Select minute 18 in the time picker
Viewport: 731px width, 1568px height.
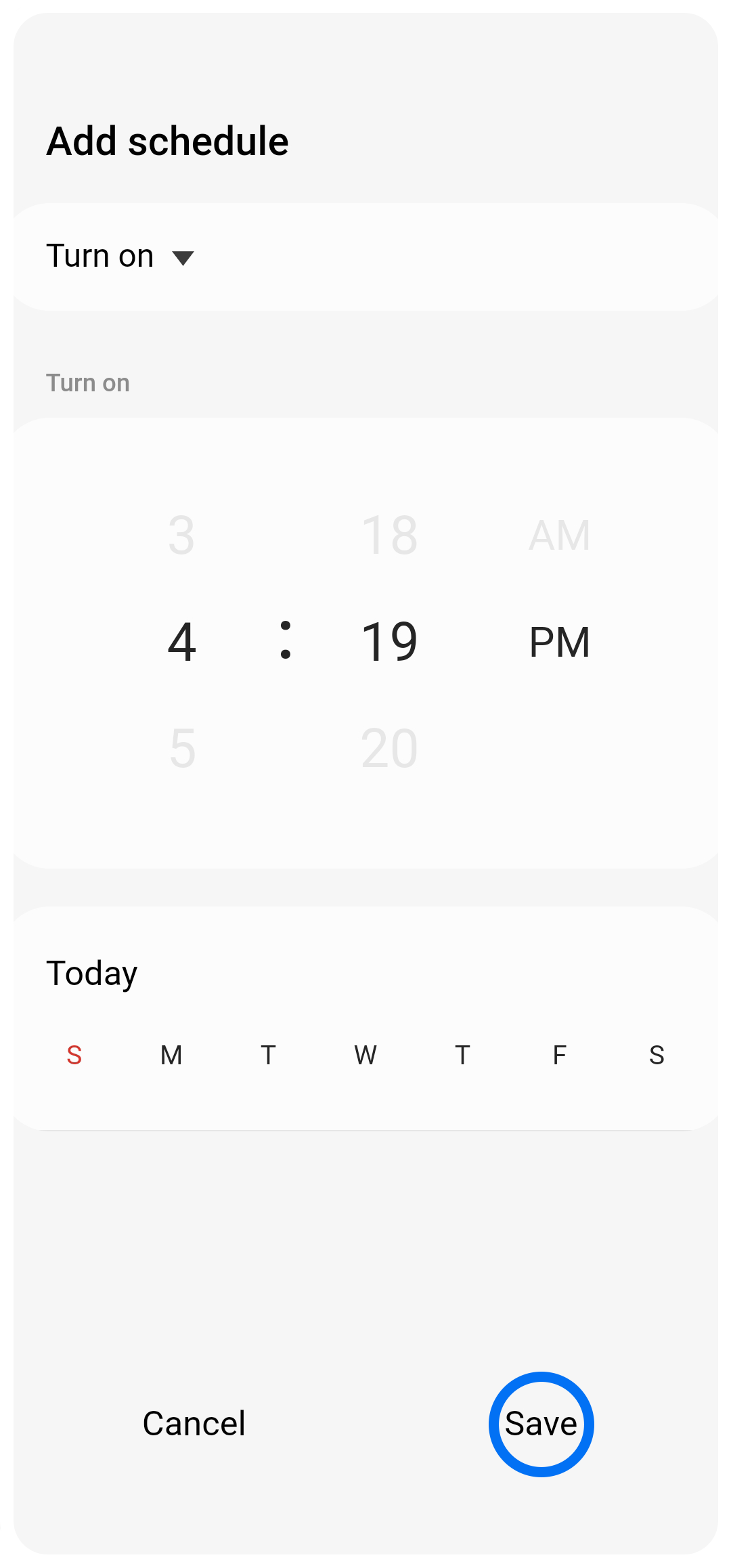(x=389, y=535)
